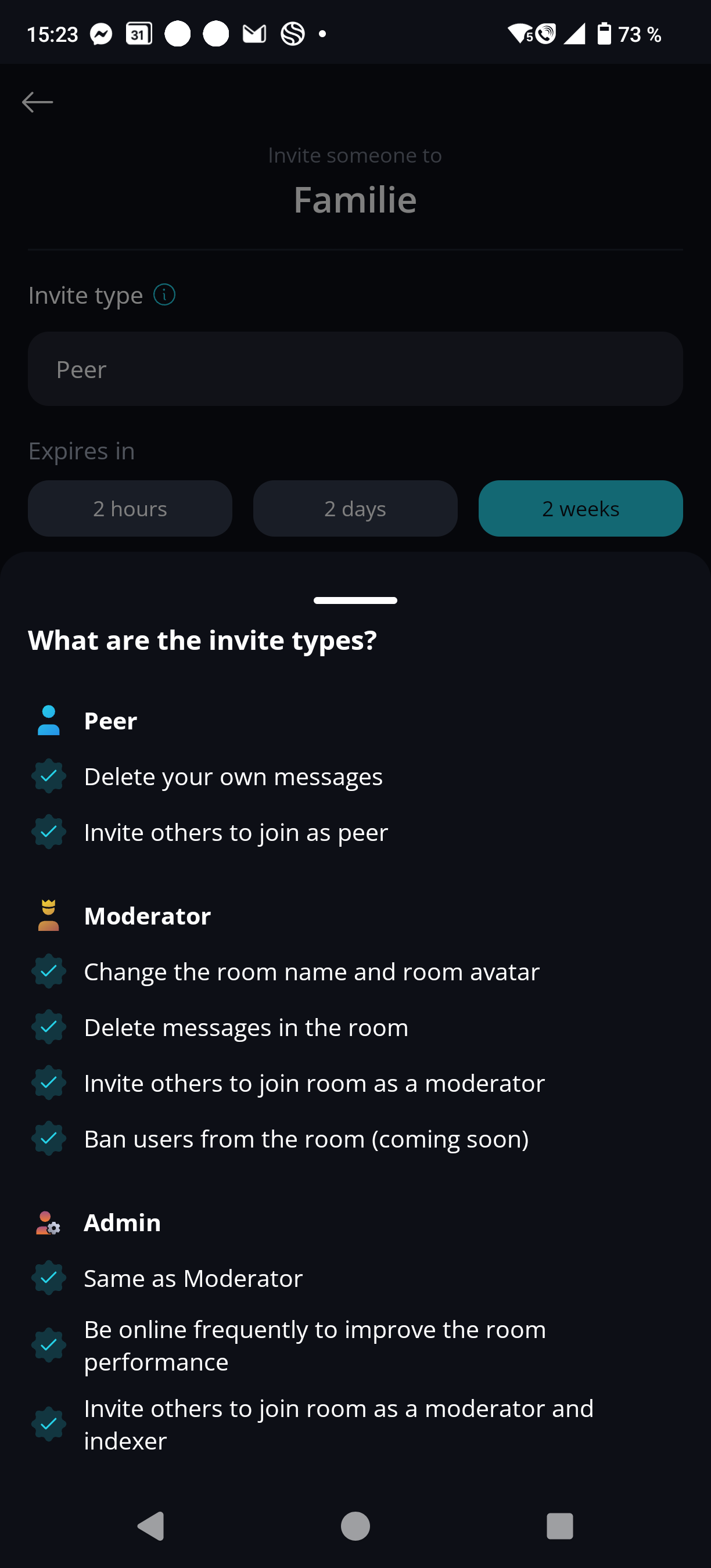Image resolution: width=711 pixels, height=1568 pixels.
Task: Open the Peer invite type dropdown
Action: pos(355,369)
